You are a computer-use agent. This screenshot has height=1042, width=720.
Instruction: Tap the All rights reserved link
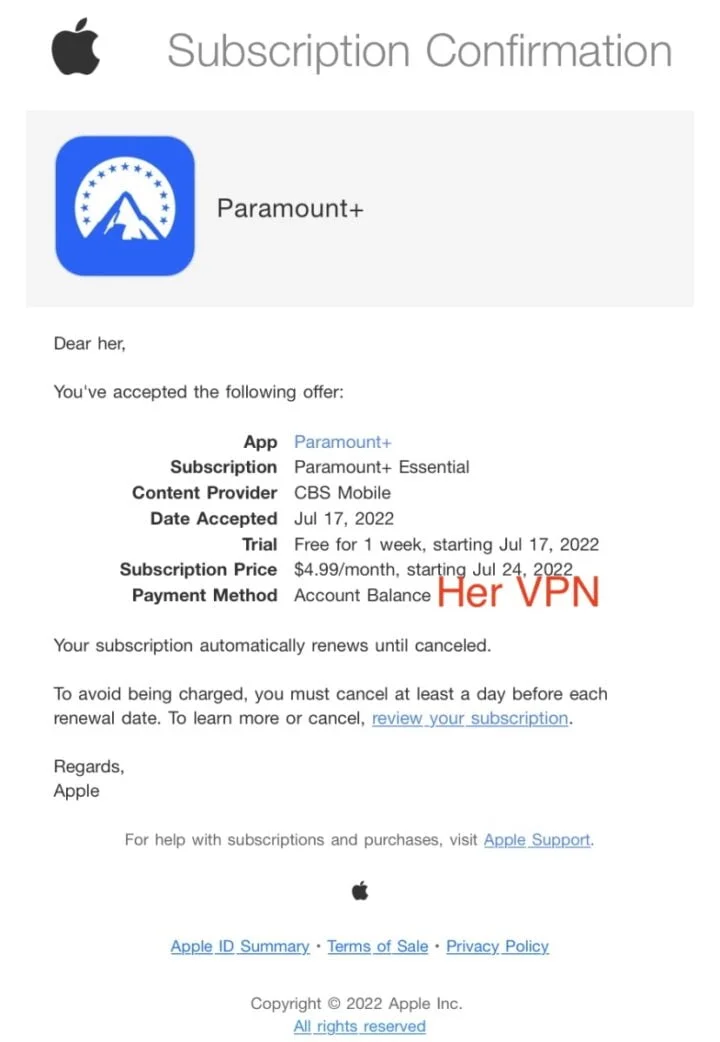click(360, 1027)
